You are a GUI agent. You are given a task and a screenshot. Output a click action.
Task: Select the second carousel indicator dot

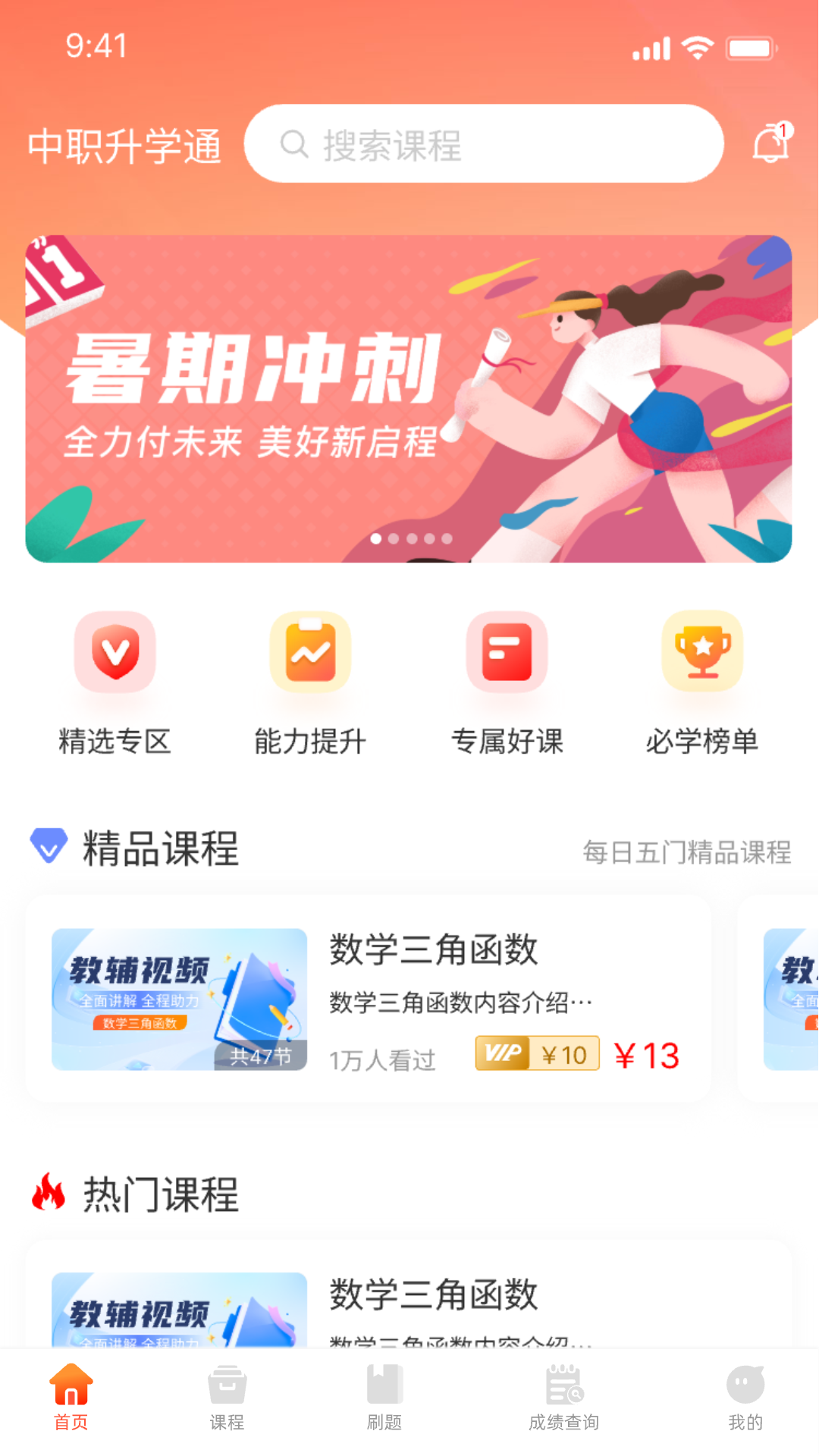tap(393, 538)
